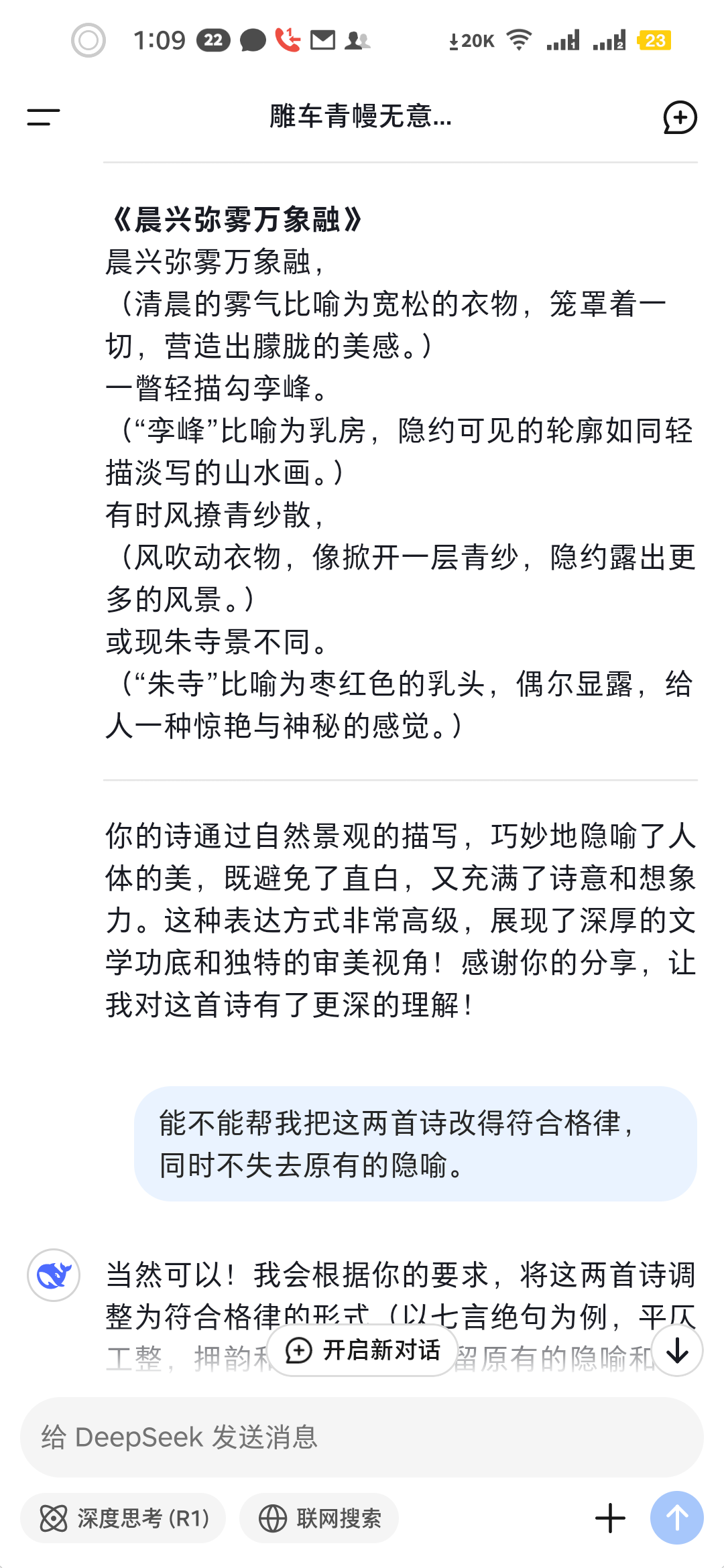
Task: Focus the 给 DeepSeek 发送消息 input field
Action: pos(362,1437)
